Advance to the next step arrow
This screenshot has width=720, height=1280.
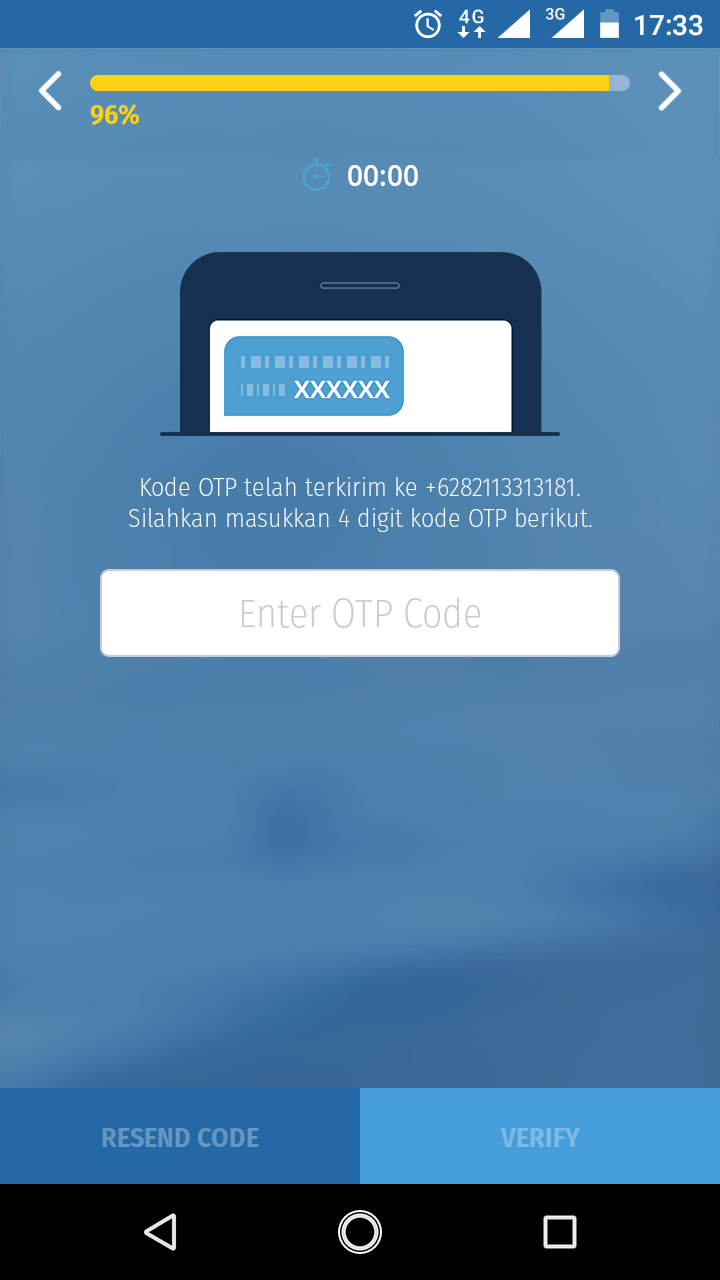(669, 91)
